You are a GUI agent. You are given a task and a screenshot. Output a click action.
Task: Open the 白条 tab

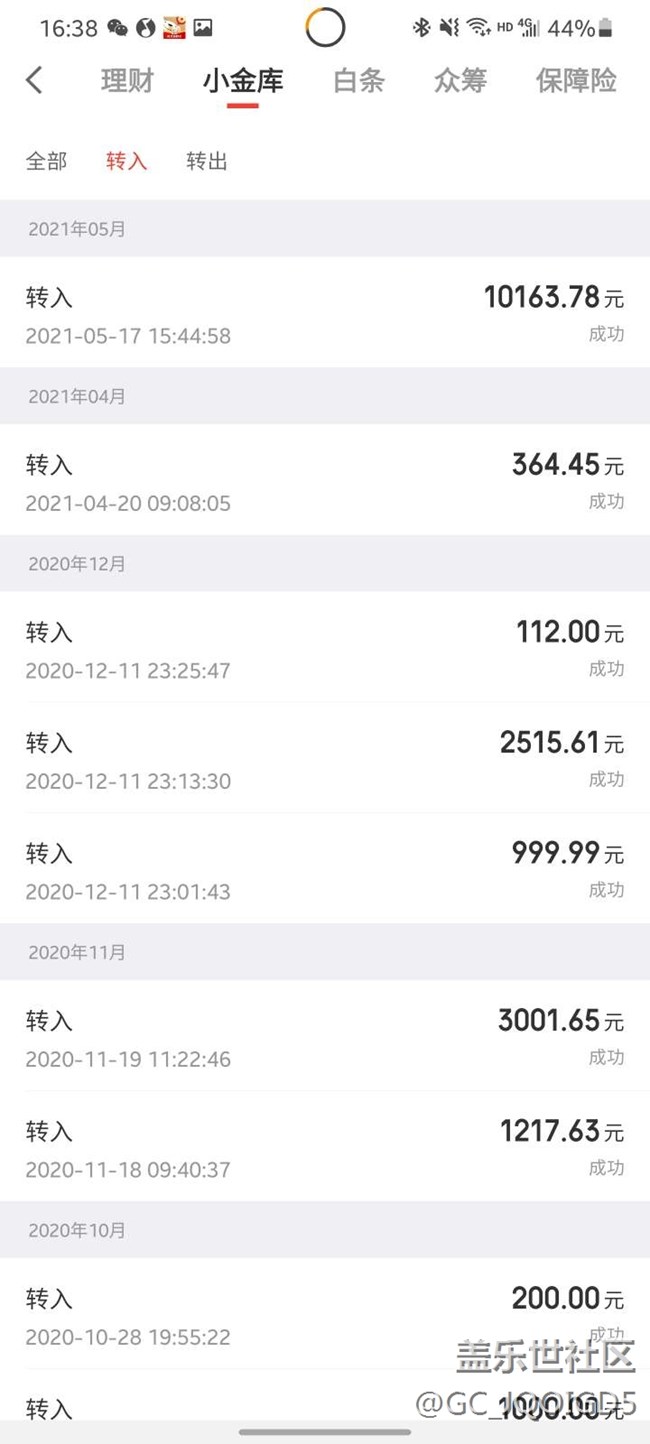(359, 81)
